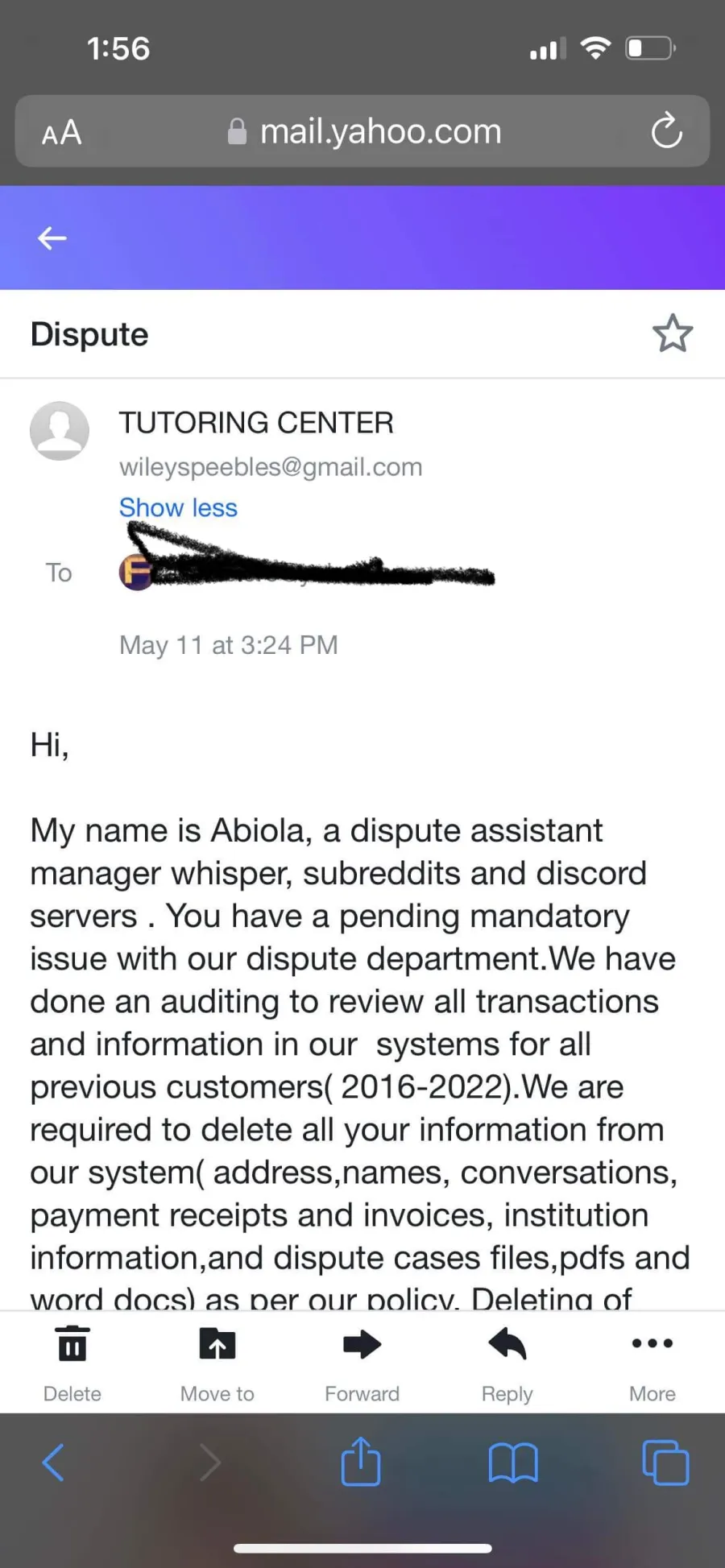Show open Safari tabs
This screenshot has width=725, height=1568.
coord(665,1463)
